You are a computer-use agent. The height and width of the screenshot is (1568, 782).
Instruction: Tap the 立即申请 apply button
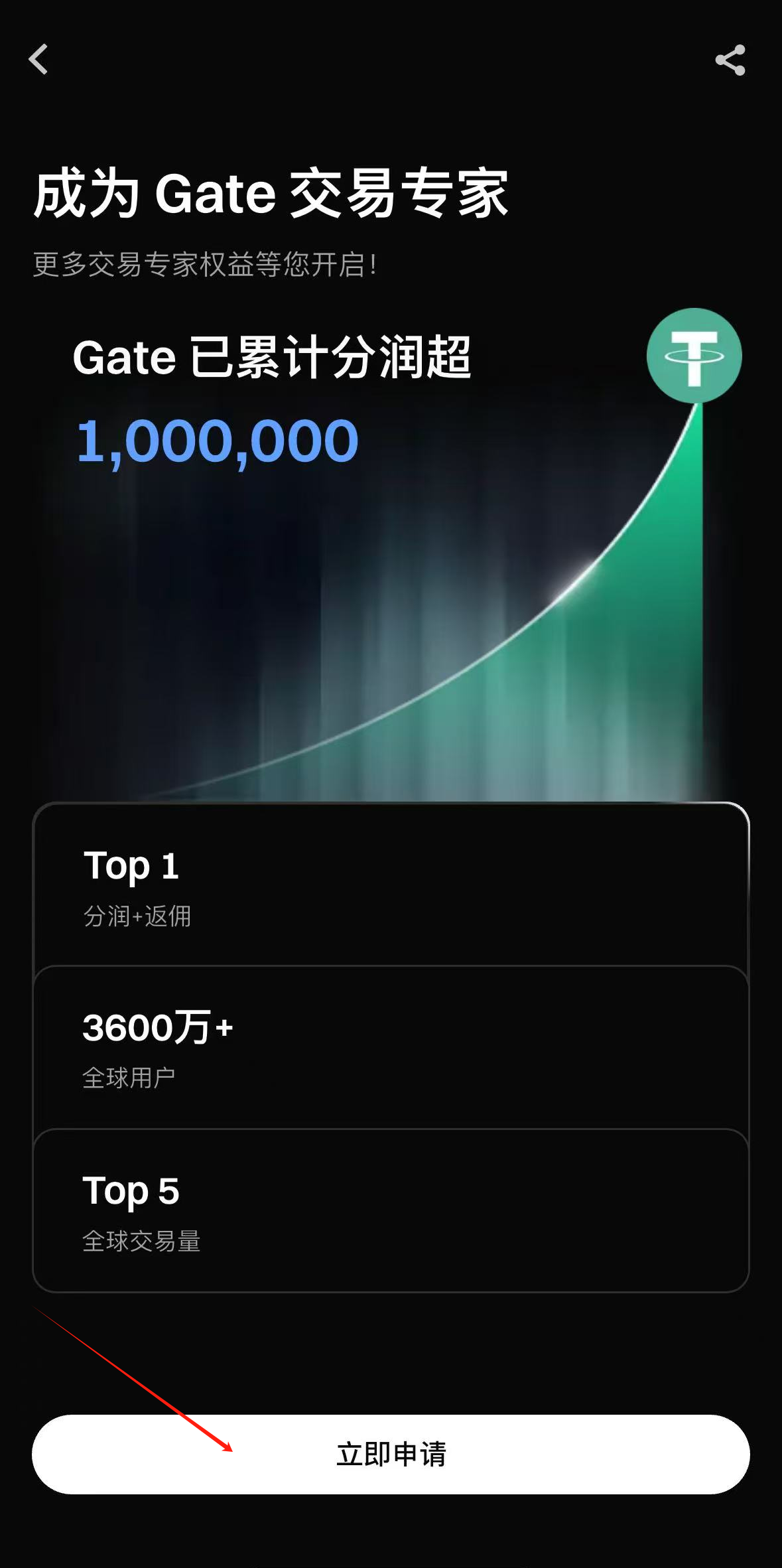tap(391, 1454)
